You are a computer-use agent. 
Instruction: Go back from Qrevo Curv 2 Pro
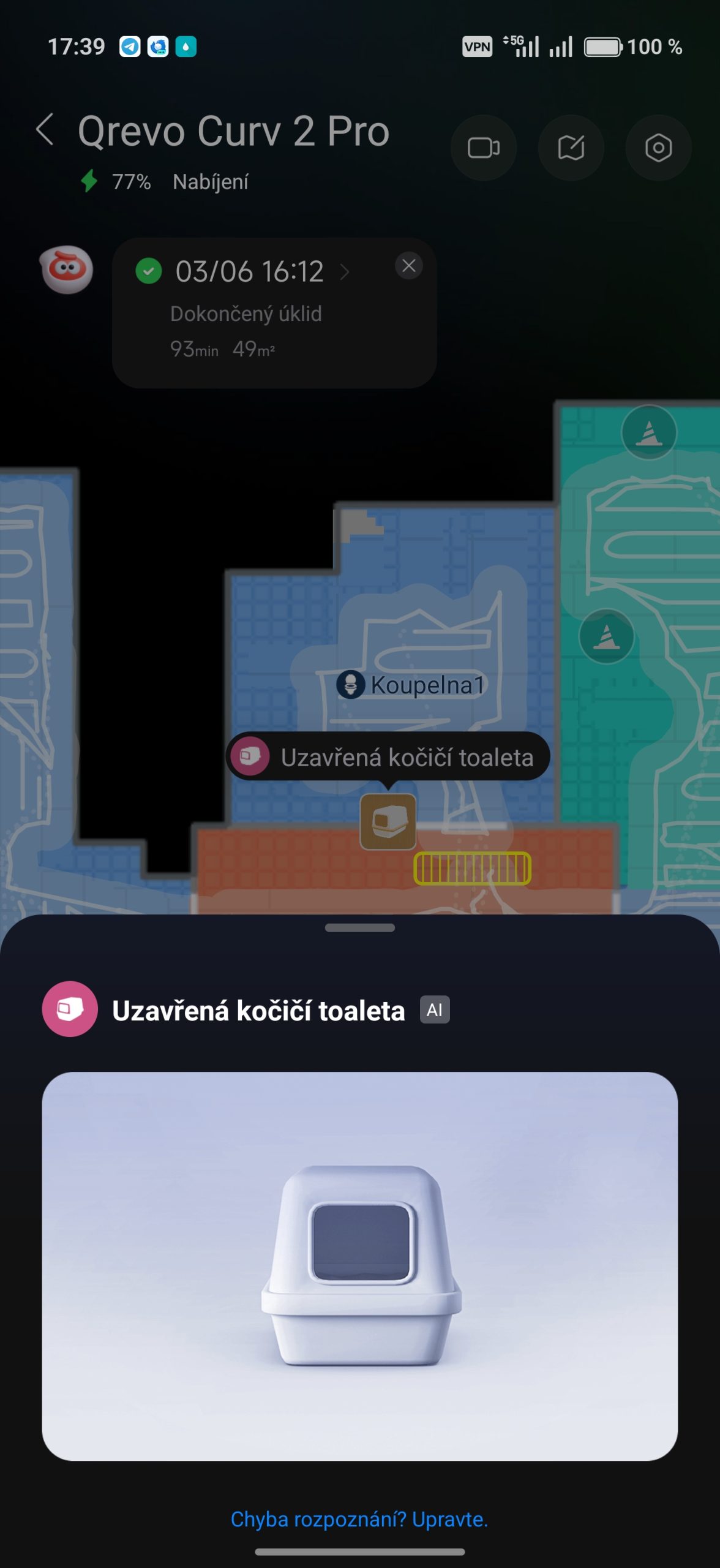coord(45,130)
